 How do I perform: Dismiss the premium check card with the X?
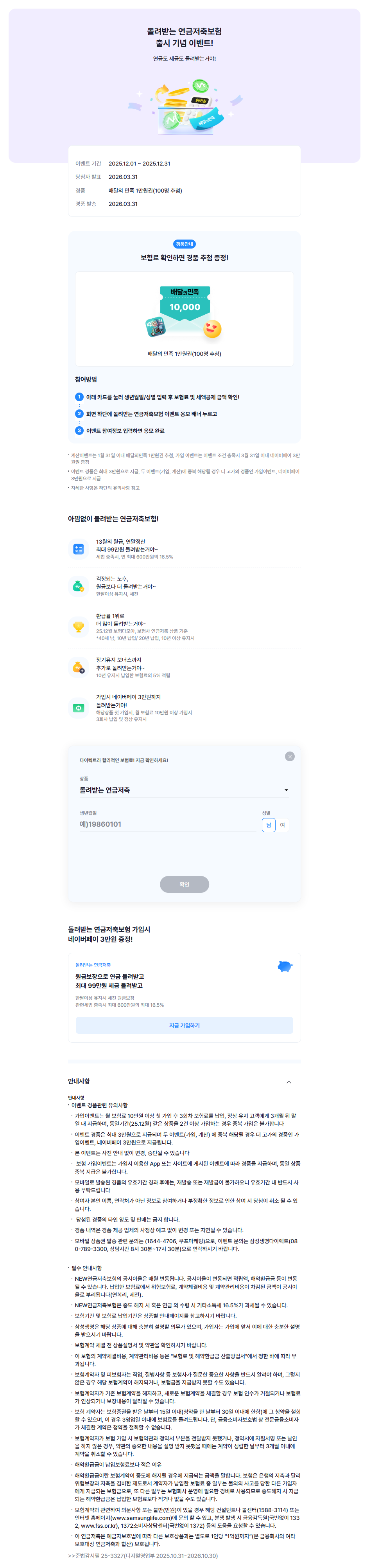290,756
